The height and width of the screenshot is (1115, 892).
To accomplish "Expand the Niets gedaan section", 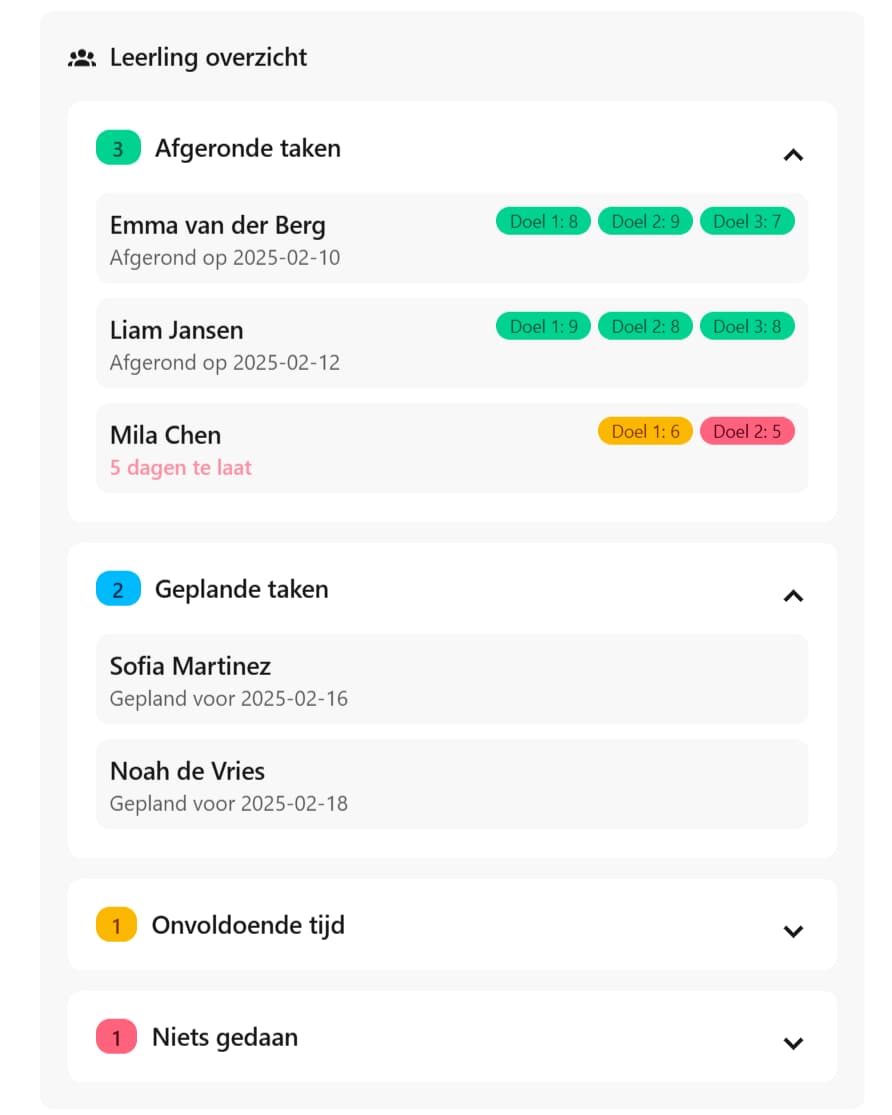I will point(793,1043).
